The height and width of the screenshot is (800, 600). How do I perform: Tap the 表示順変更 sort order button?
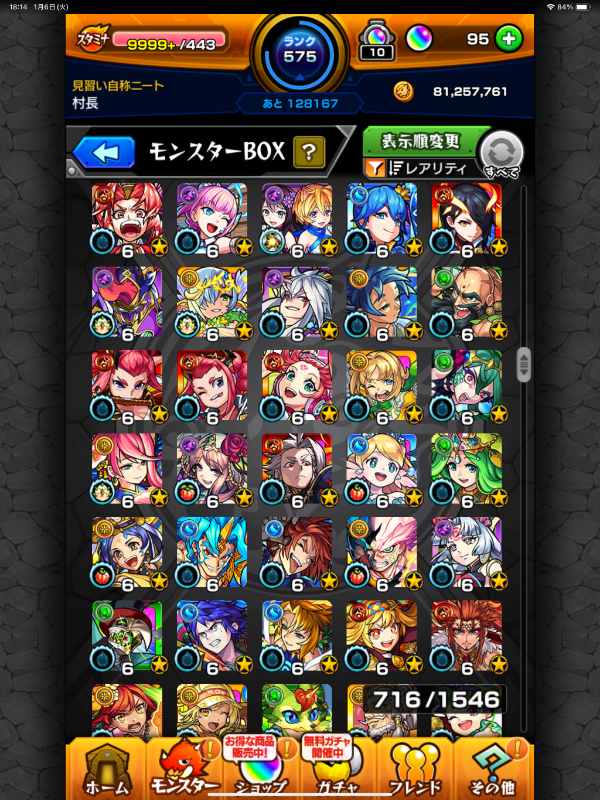[425, 139]
